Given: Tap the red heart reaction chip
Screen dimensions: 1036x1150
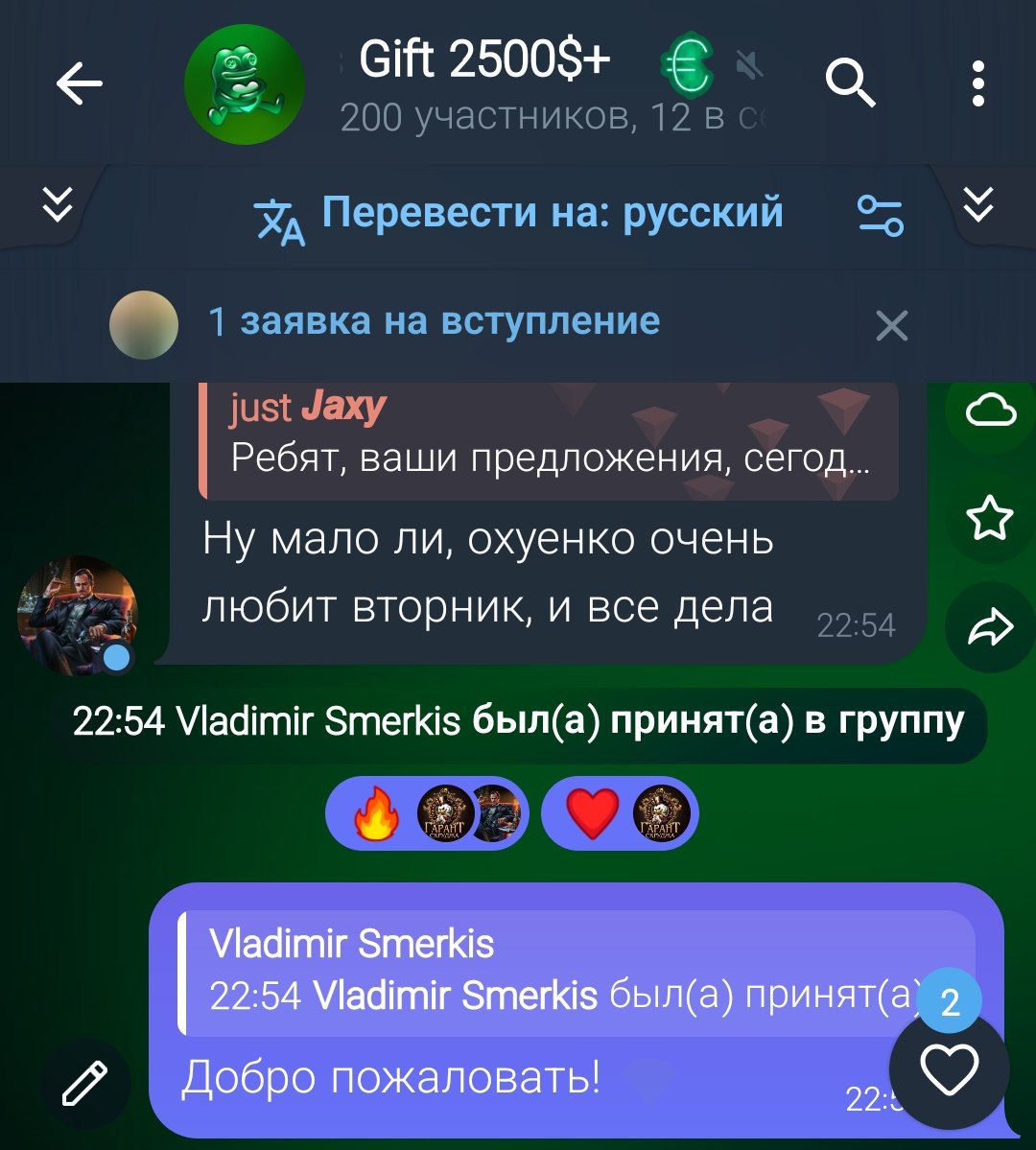Looking at the screenshot, I should (620, 813).
